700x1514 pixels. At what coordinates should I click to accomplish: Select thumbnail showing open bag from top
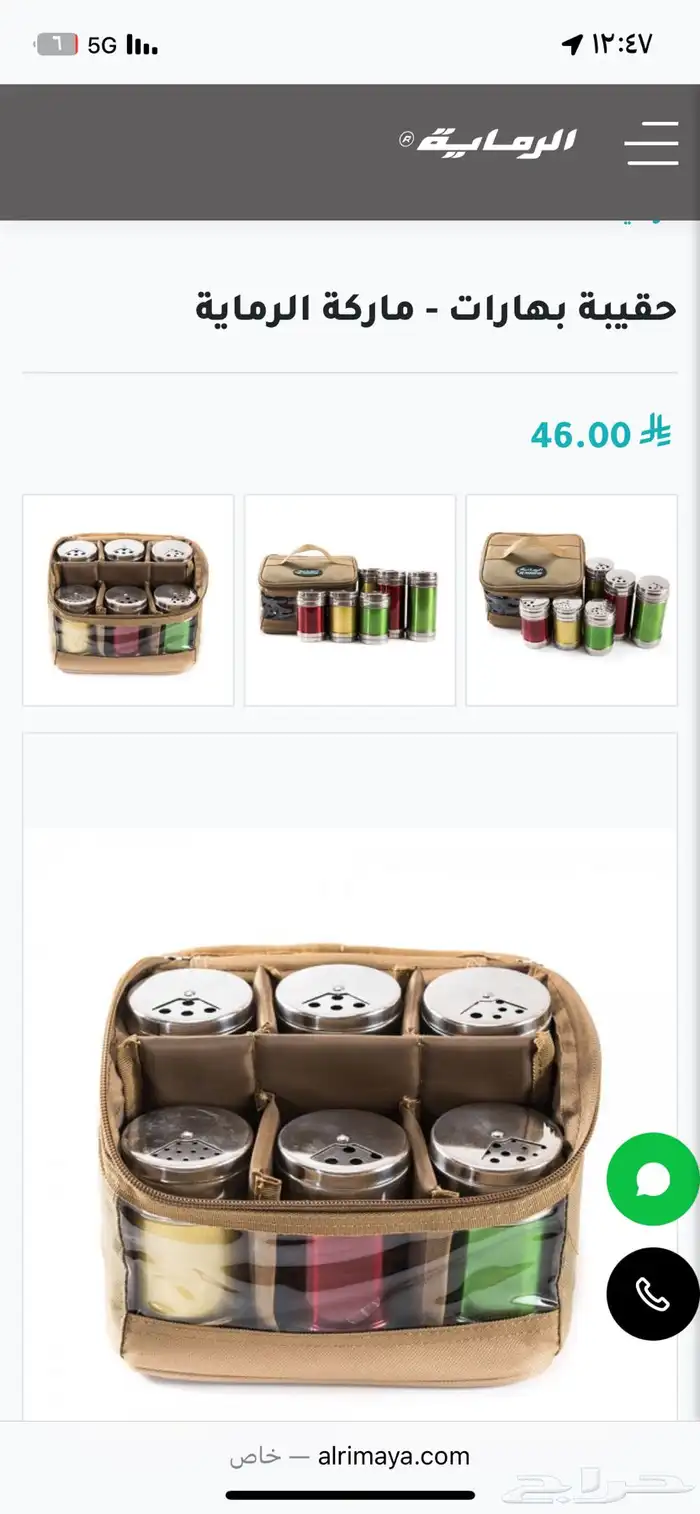pyautogui.click(x=128, y=600)
